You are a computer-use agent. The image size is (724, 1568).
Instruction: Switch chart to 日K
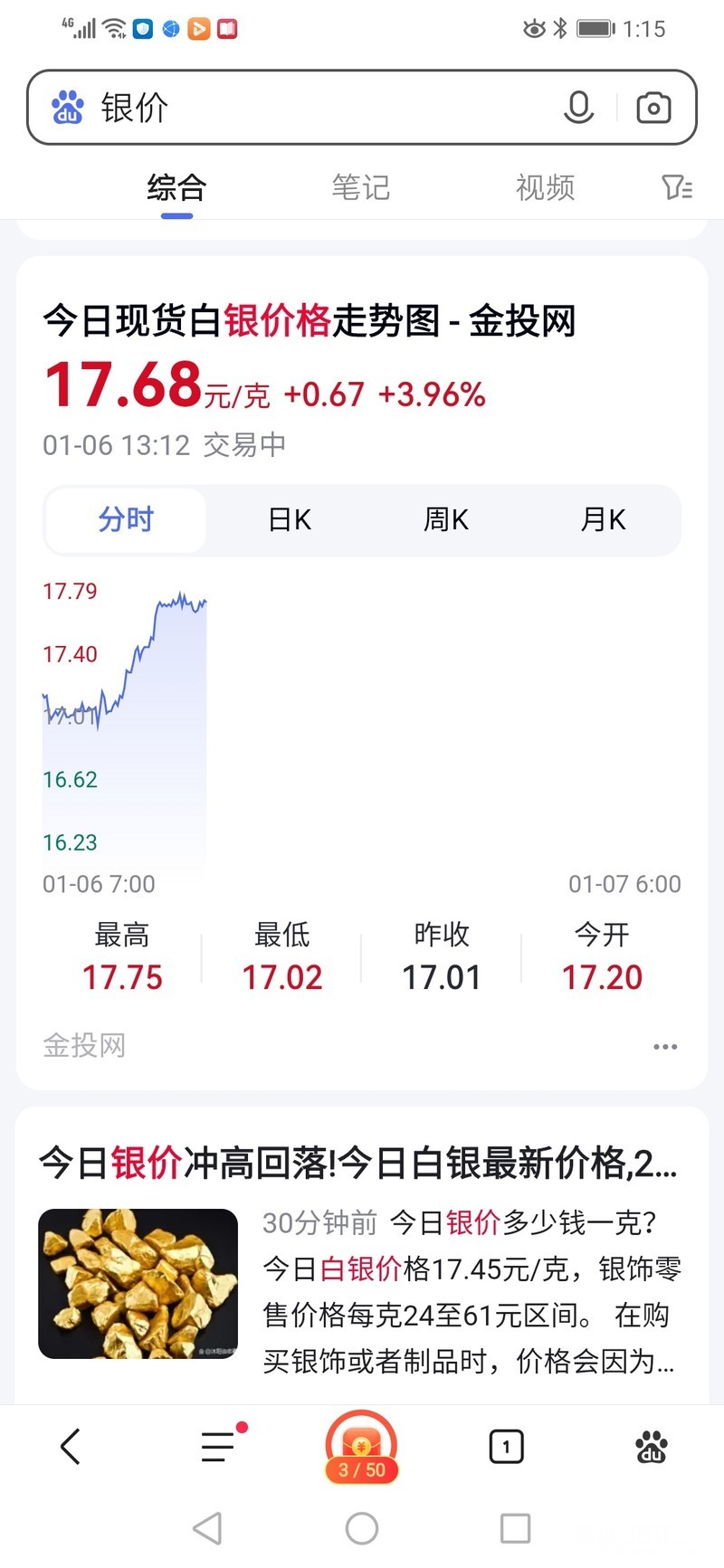(x=290, y=519)
